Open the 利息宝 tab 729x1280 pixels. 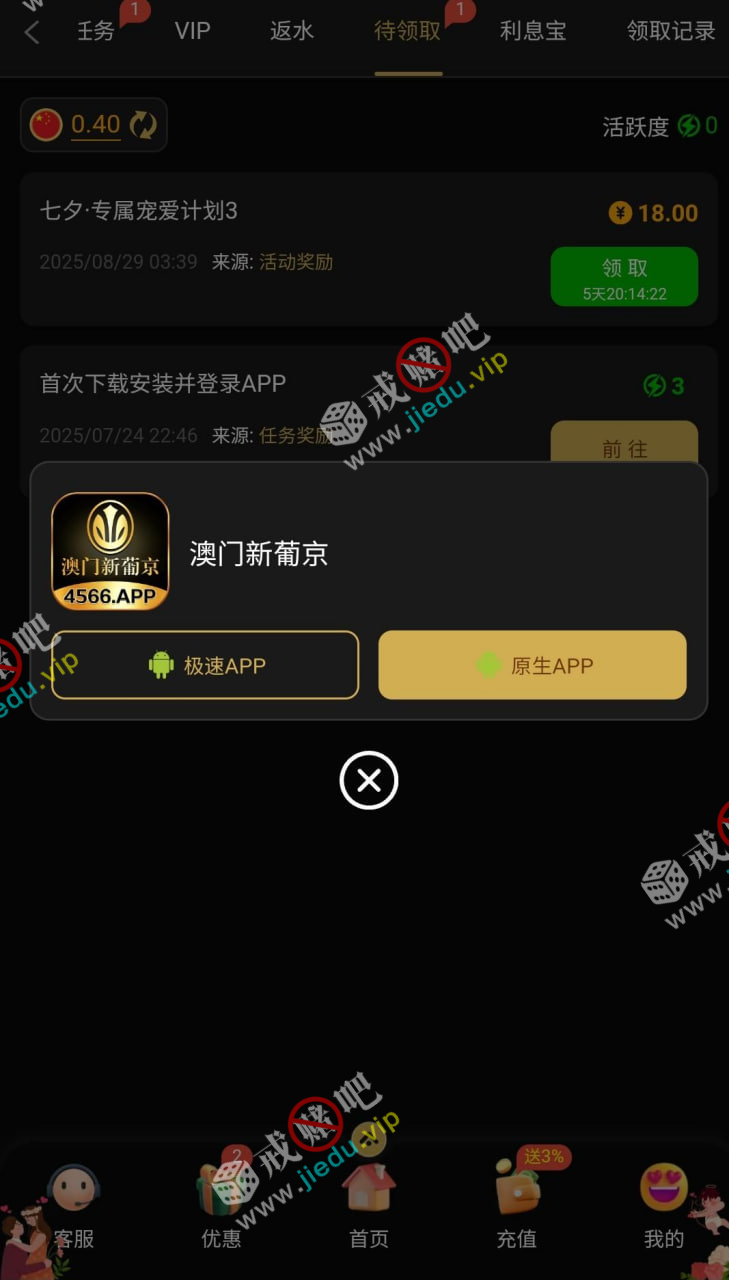point(532,31)
